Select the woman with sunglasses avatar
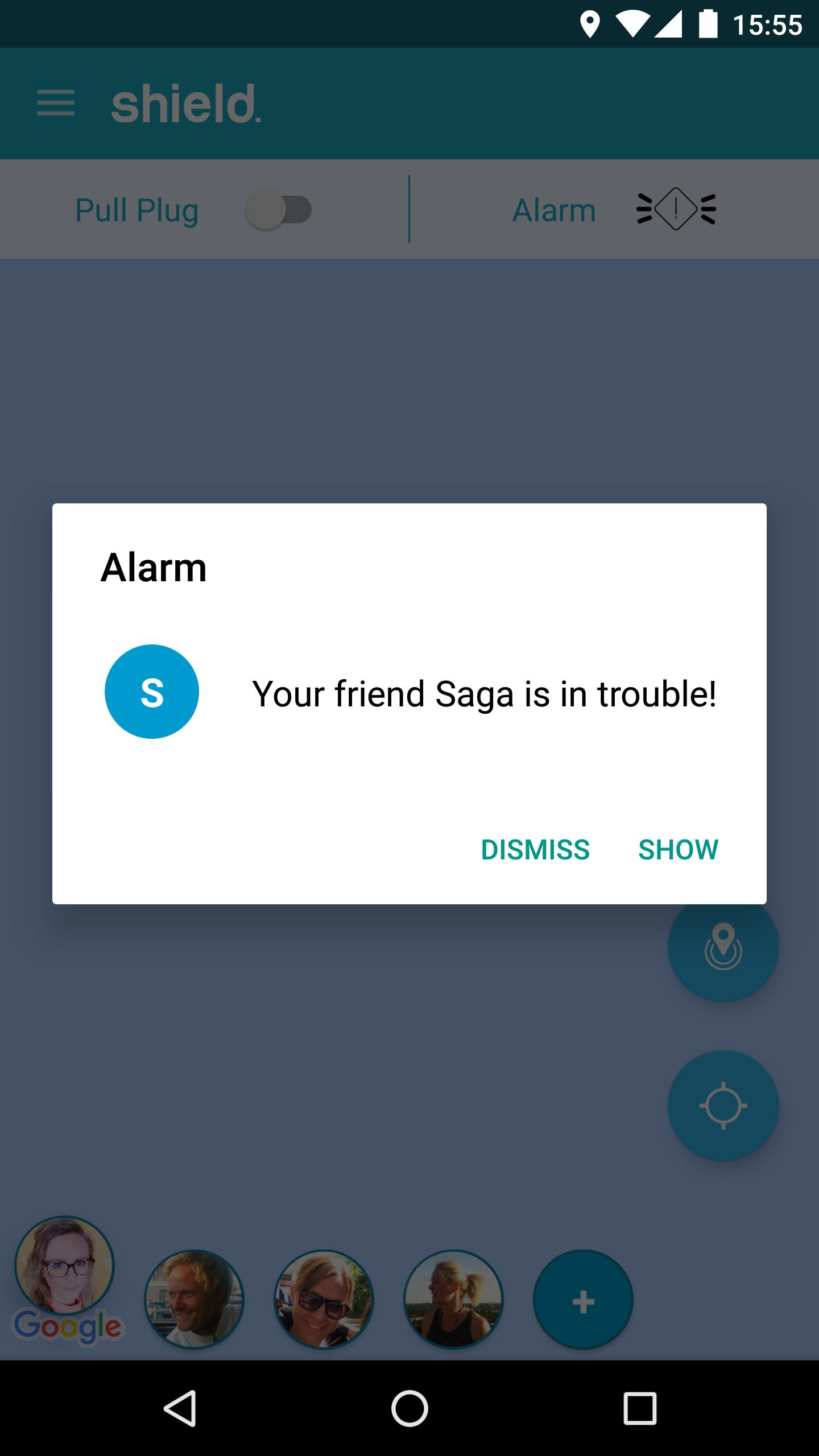This screenshot has width=819, height=1456. pyautogui.click(x=324, y=1299)
